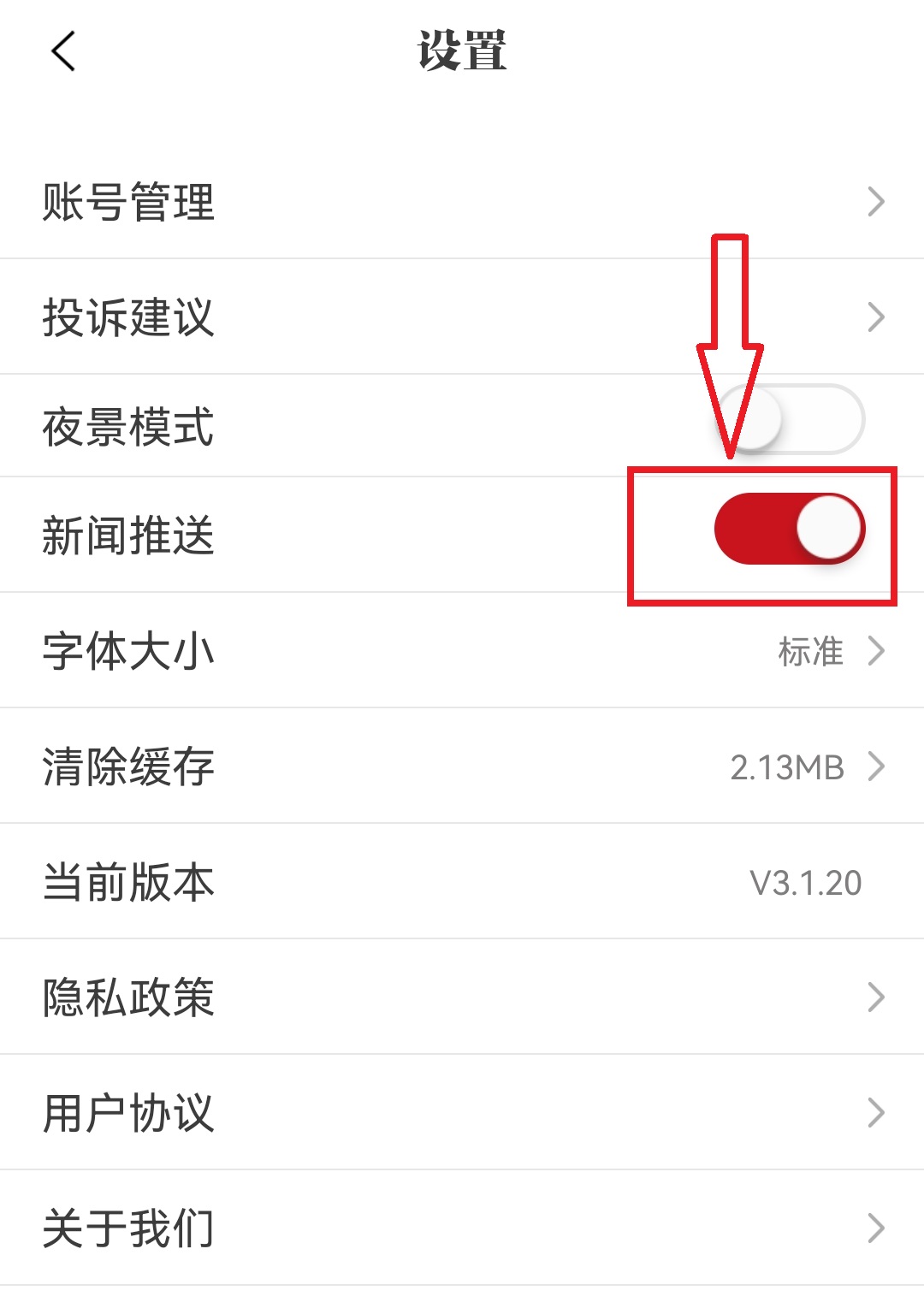Open the chevron next to 隐私政策
Viewport: 924px width, 1314px height.
pos(876,996)
